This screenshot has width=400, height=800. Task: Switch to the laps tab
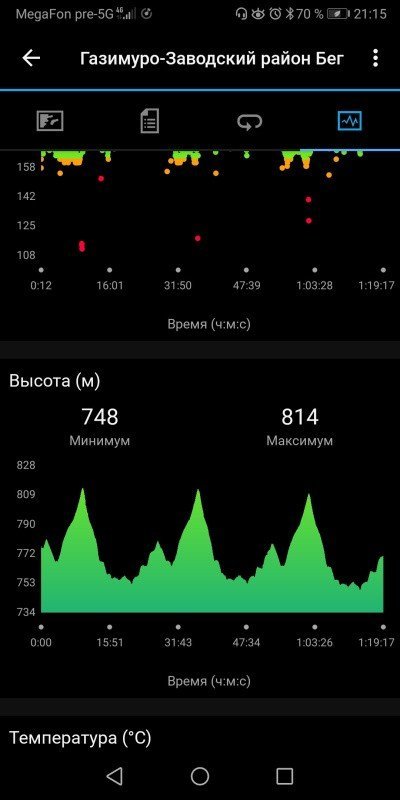pos(250,121)
